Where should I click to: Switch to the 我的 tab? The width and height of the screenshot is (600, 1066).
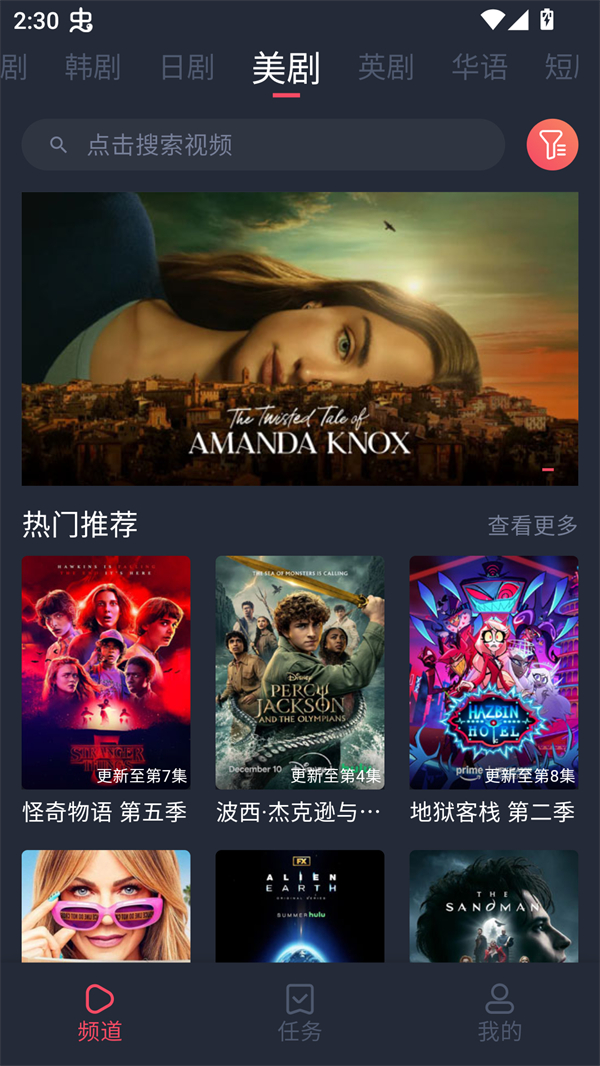[x=499, y=1012]
